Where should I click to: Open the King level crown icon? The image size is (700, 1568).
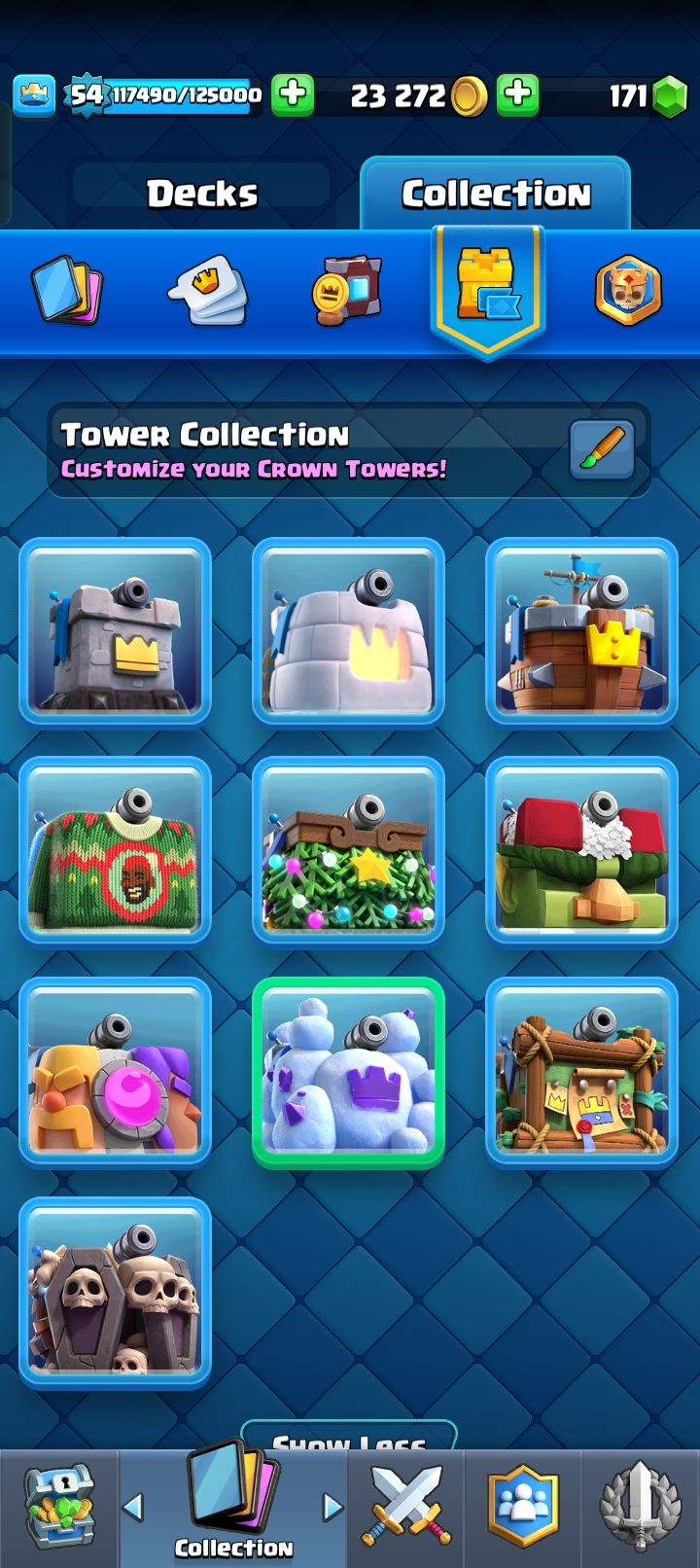point(34,95)
